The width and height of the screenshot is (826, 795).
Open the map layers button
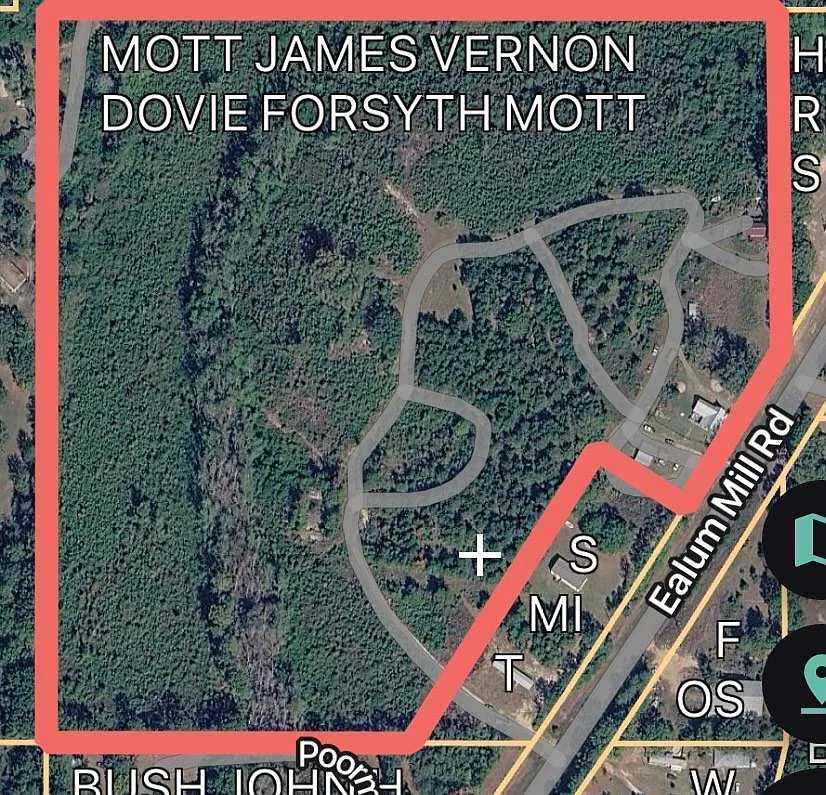pos(805,541)
